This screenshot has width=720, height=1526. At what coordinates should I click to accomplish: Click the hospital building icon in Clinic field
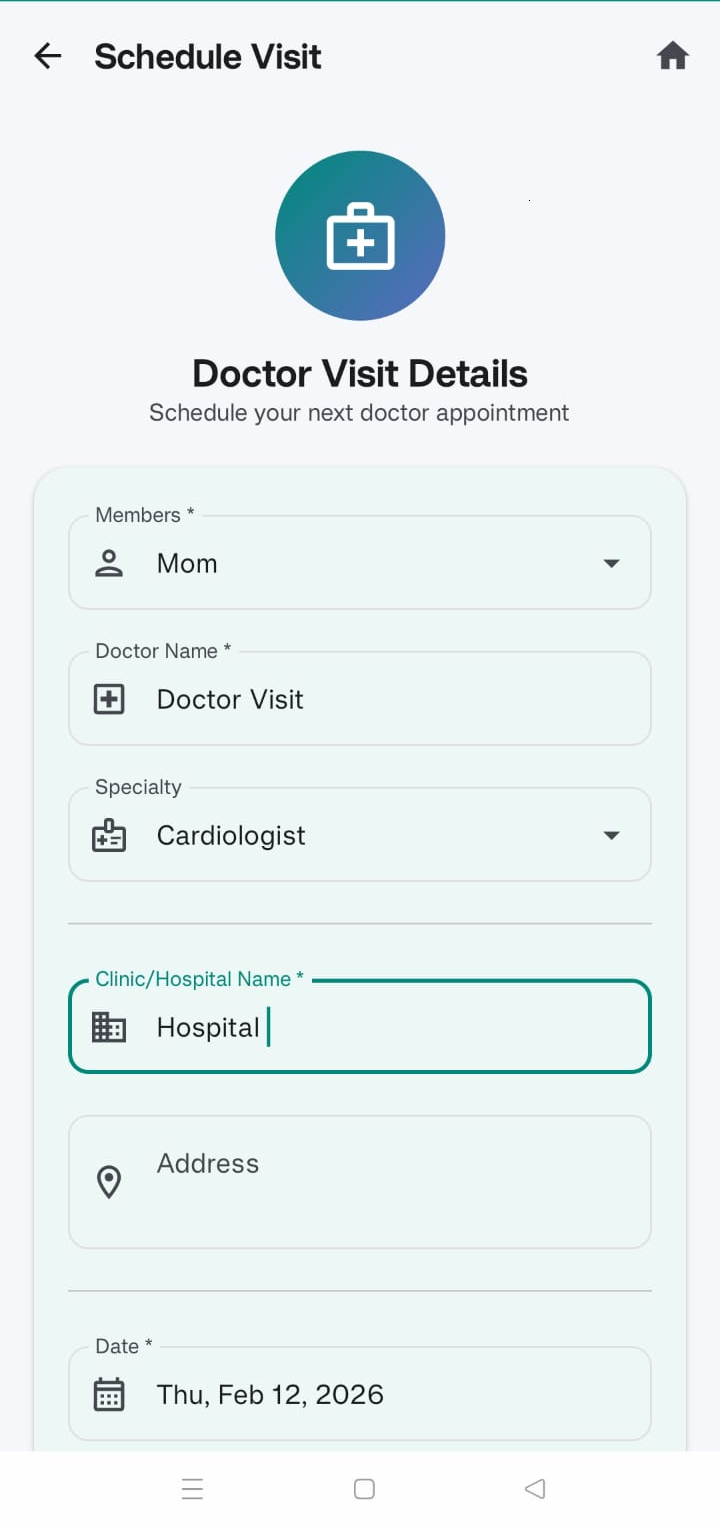pyautogui.click(x=109, y=1026)
